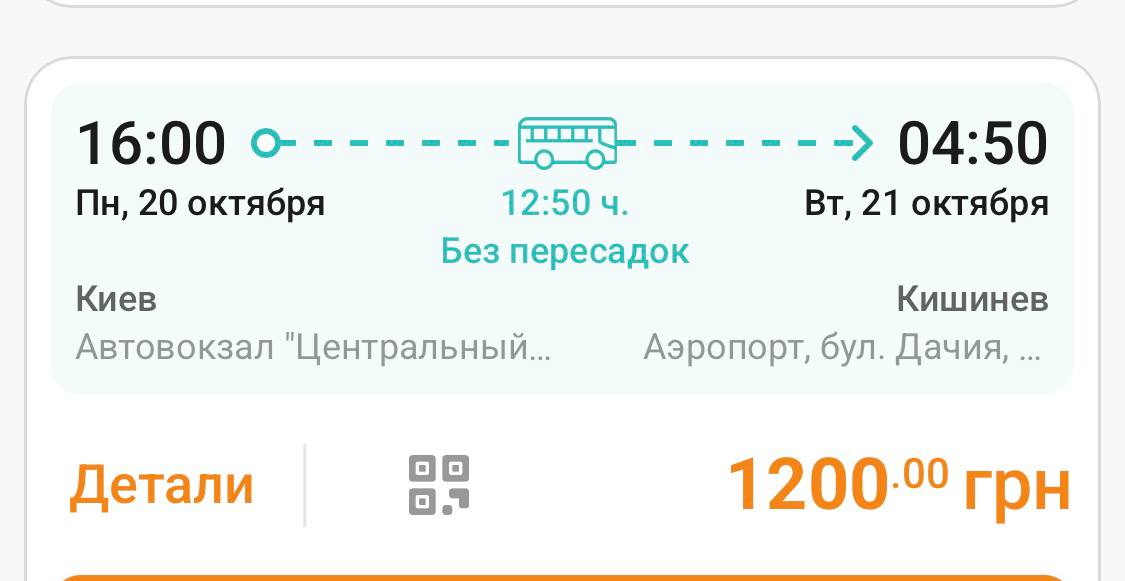Show the ticket QR code
Viewport: 1125px width, 581px height.
[438, 485]
